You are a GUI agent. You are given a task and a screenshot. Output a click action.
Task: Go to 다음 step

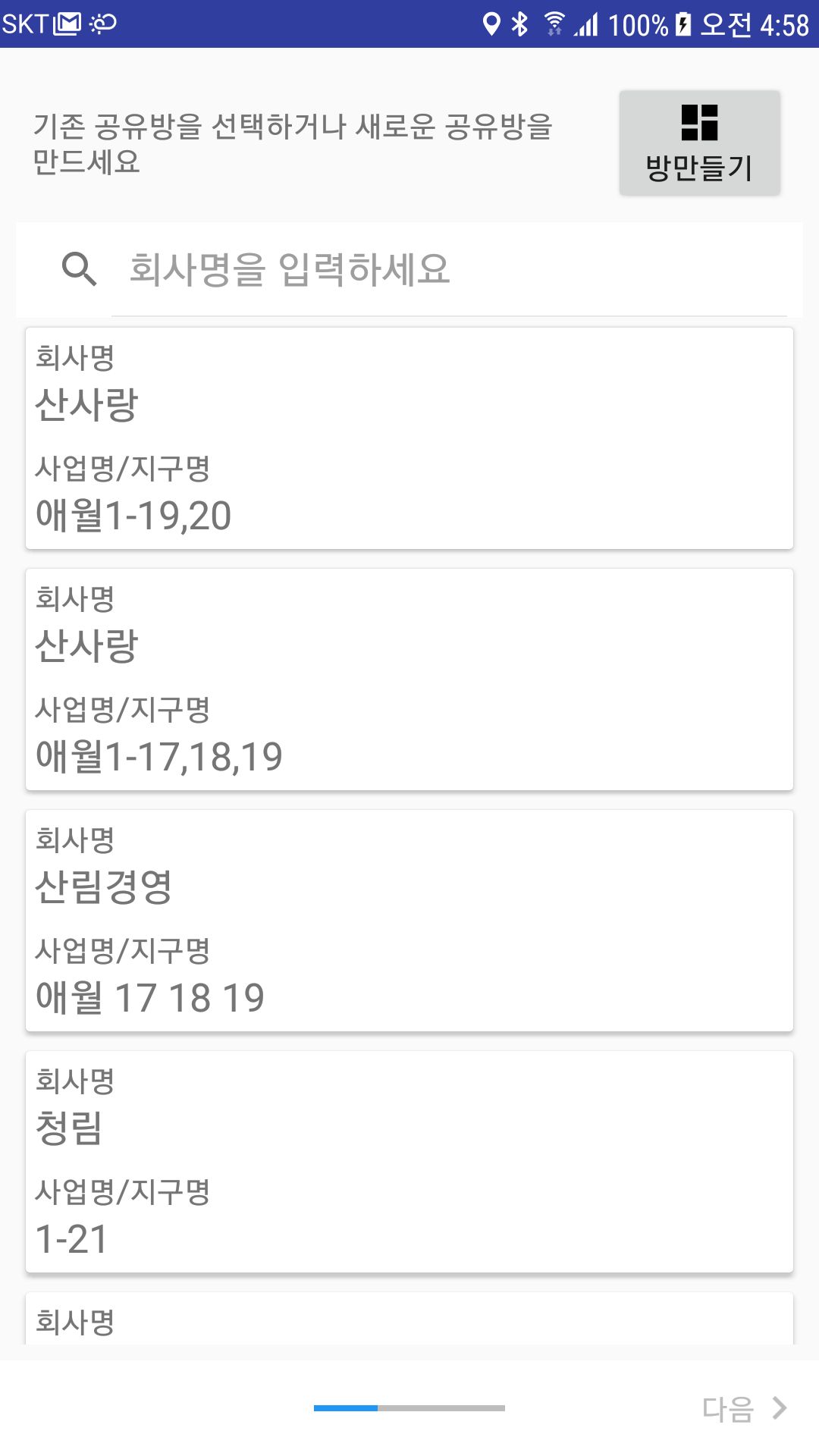click(x=745, y=1408)
